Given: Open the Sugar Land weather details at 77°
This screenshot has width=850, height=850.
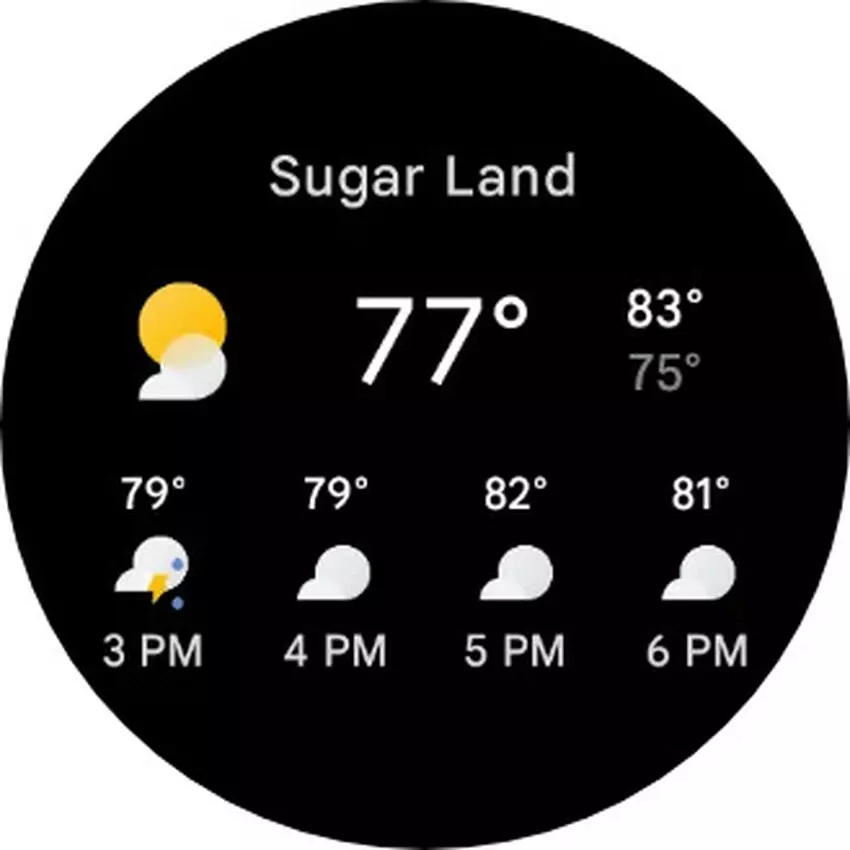Looking at the screenshot, I should pos(441,338).
